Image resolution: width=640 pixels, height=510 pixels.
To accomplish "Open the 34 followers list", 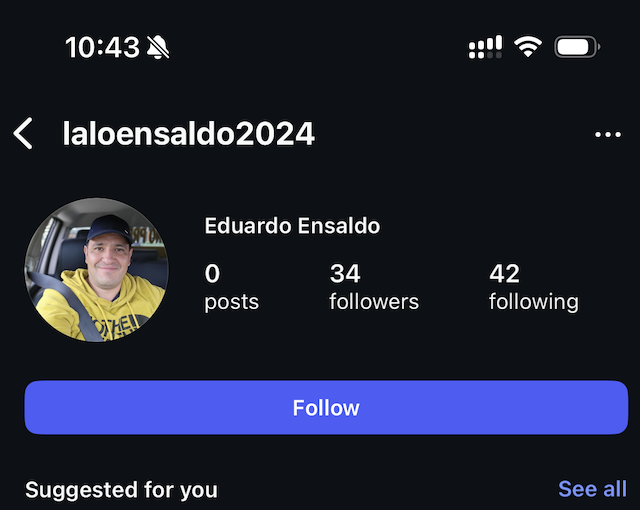I will 373,286.
